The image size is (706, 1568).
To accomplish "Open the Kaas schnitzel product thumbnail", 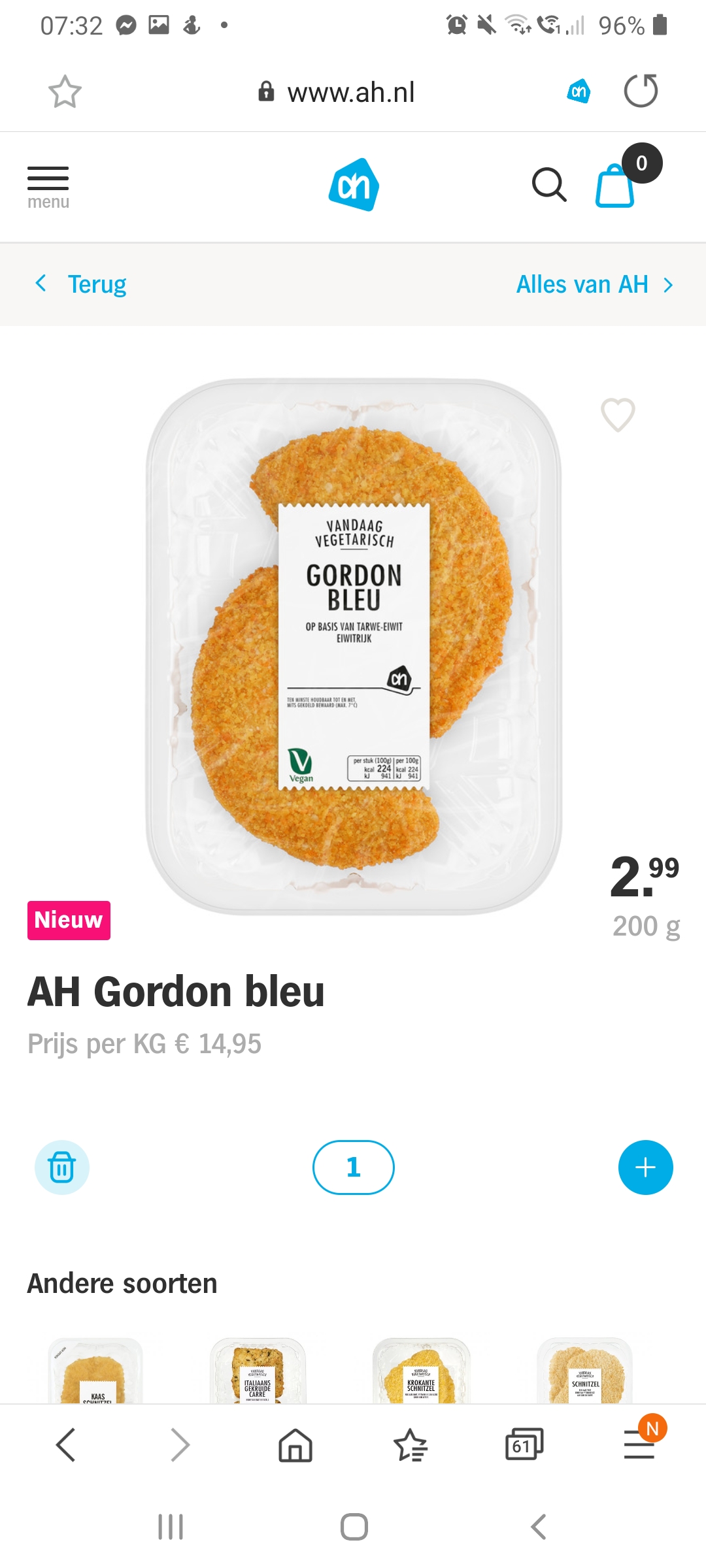I will point(96,1370).
